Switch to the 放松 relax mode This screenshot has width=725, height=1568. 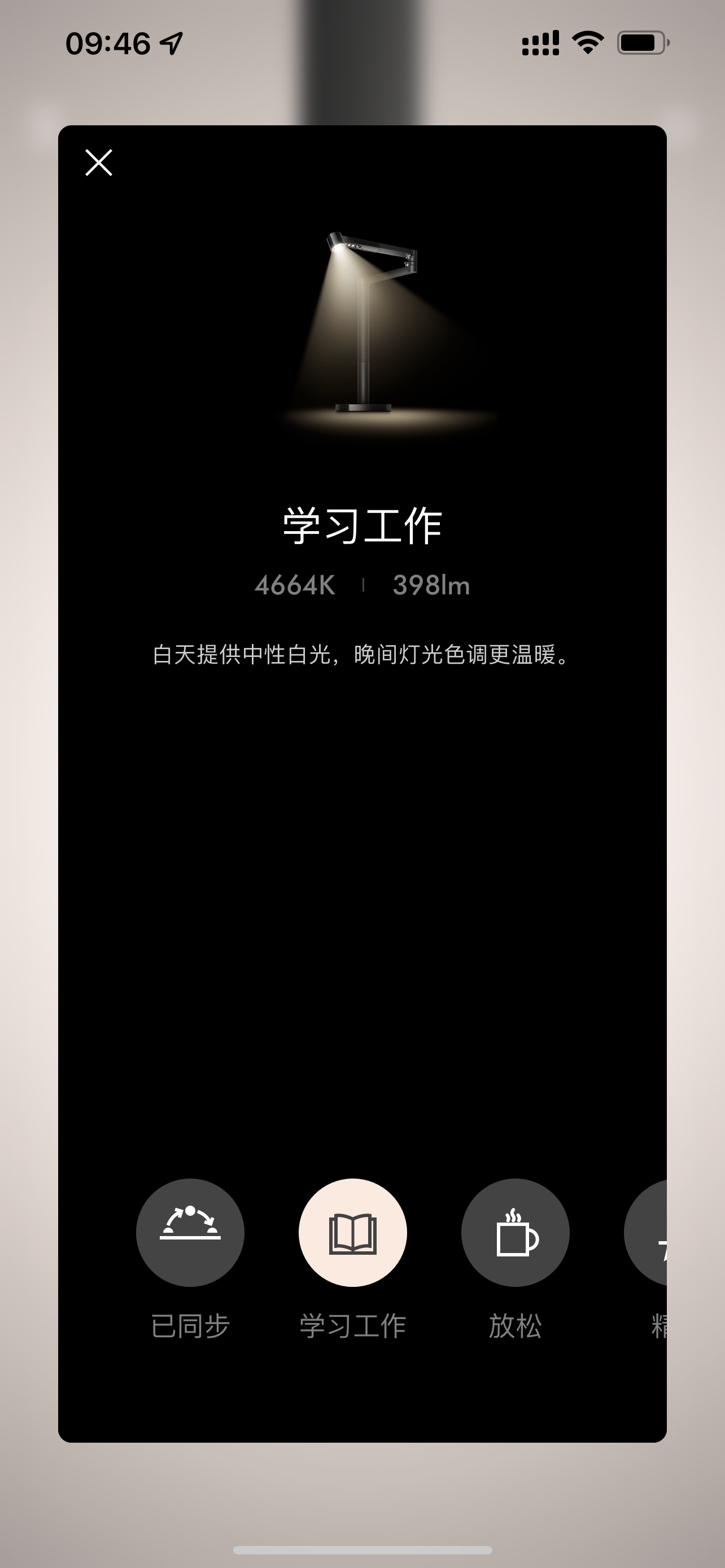tap(515, 1232)
